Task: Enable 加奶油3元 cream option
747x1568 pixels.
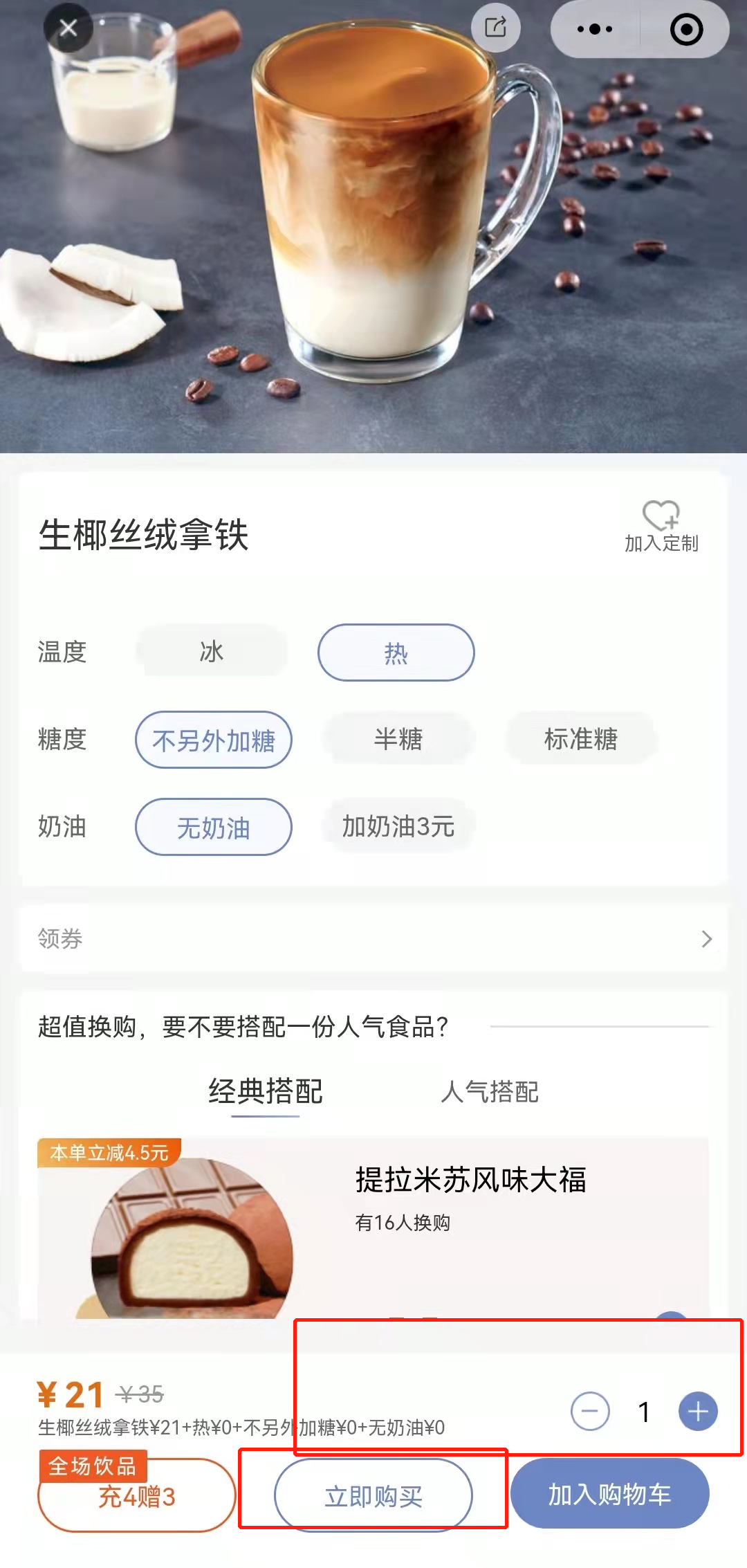Action: tap(396, 826)
